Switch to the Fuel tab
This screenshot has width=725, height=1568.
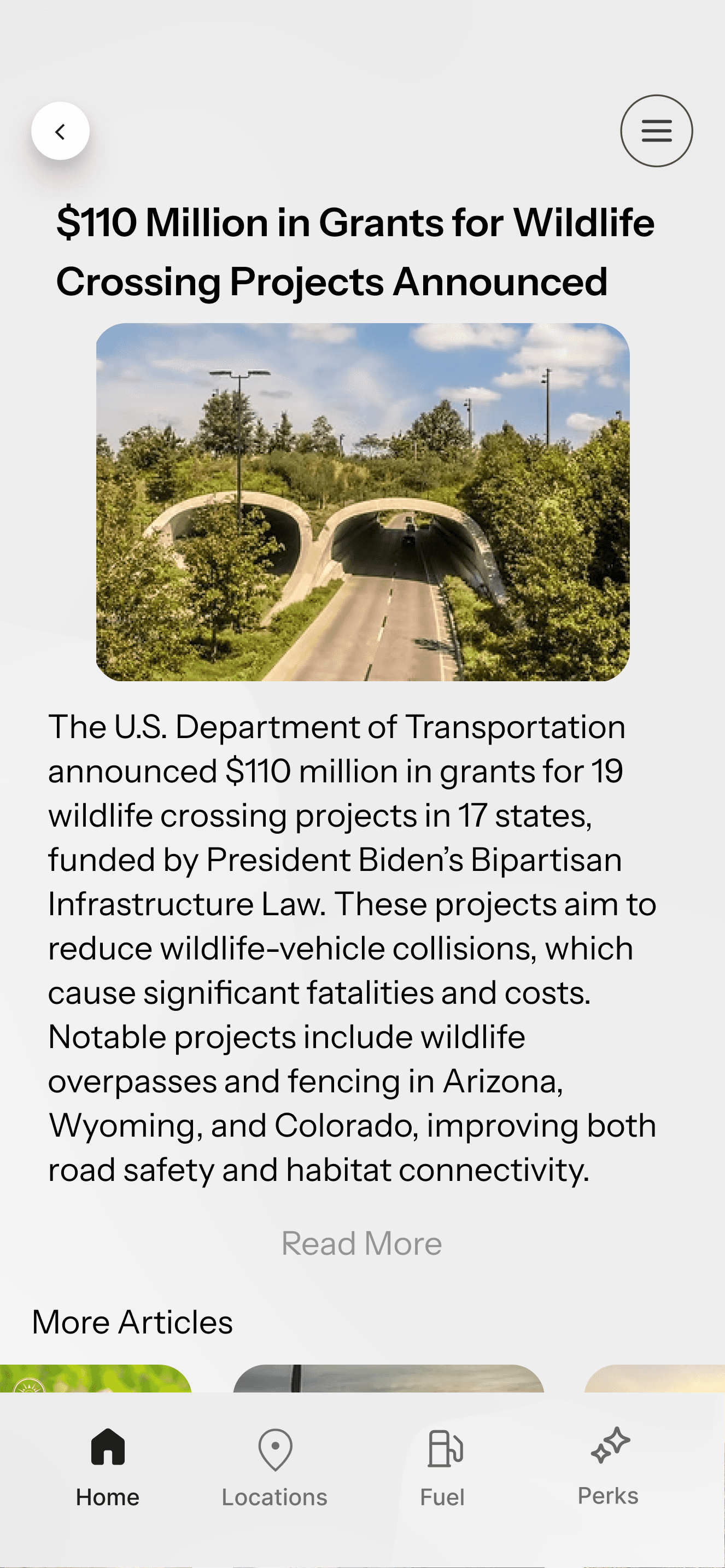443,1467
